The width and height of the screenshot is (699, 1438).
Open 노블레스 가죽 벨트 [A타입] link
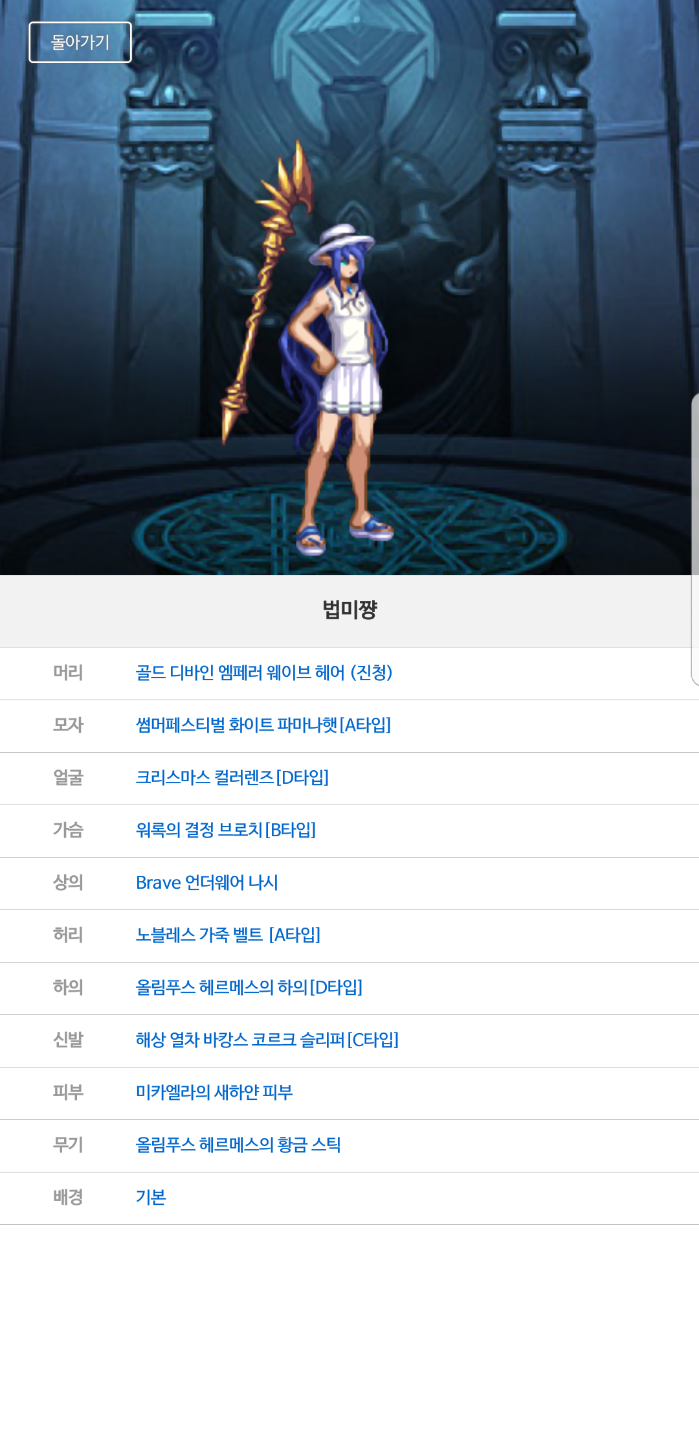click(228, 935)
